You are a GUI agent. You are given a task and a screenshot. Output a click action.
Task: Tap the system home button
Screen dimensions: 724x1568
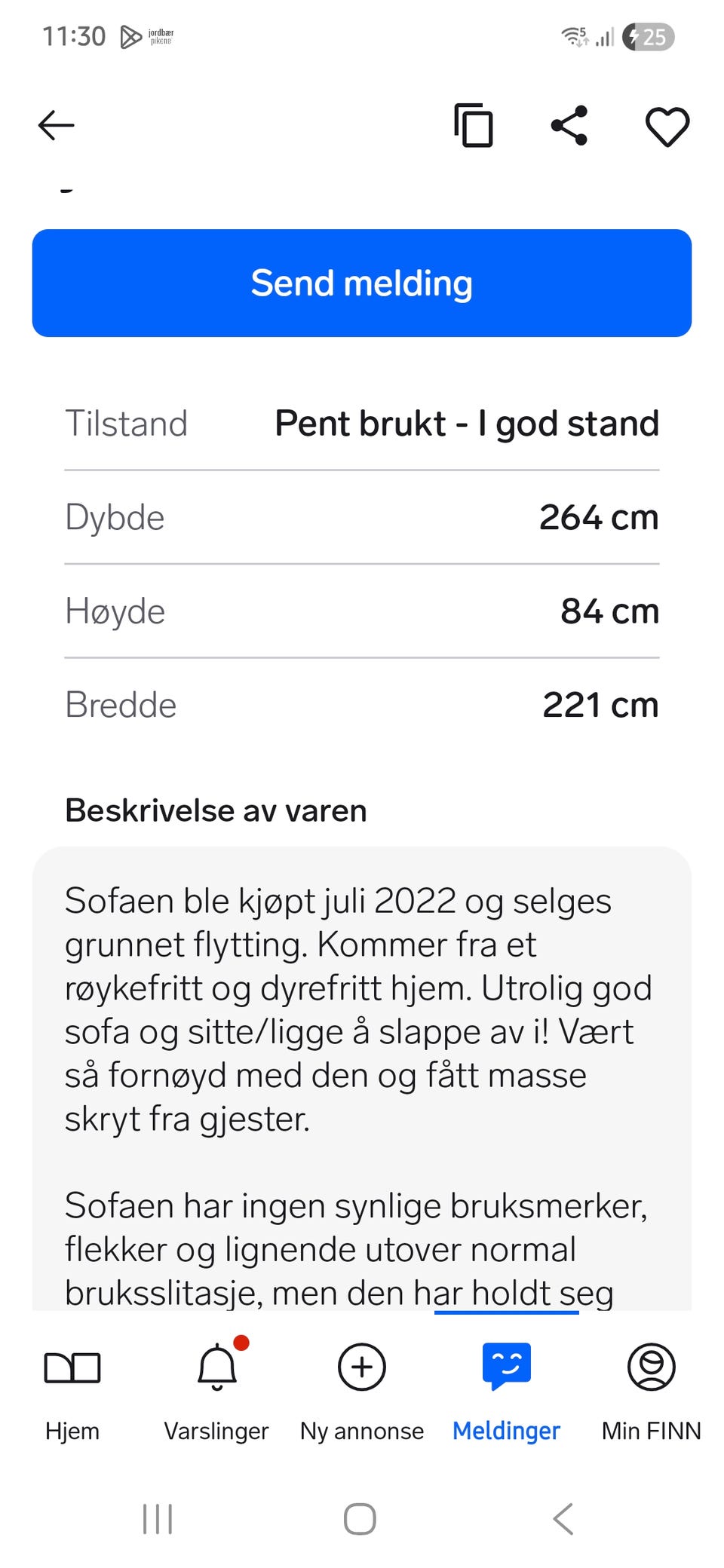pyautogui.click(x=360, y=1518)
